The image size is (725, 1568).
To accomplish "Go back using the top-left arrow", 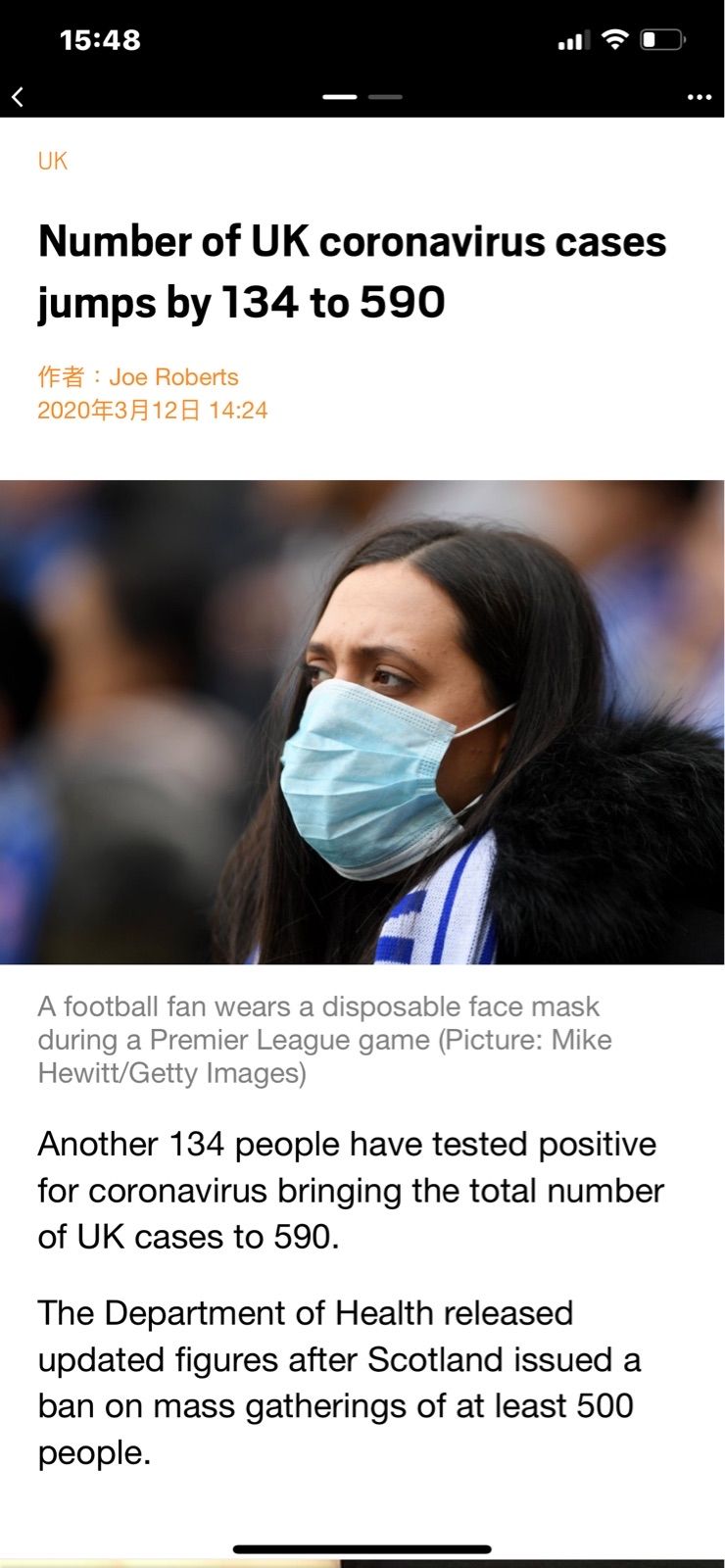I will (x=18, y=97).
